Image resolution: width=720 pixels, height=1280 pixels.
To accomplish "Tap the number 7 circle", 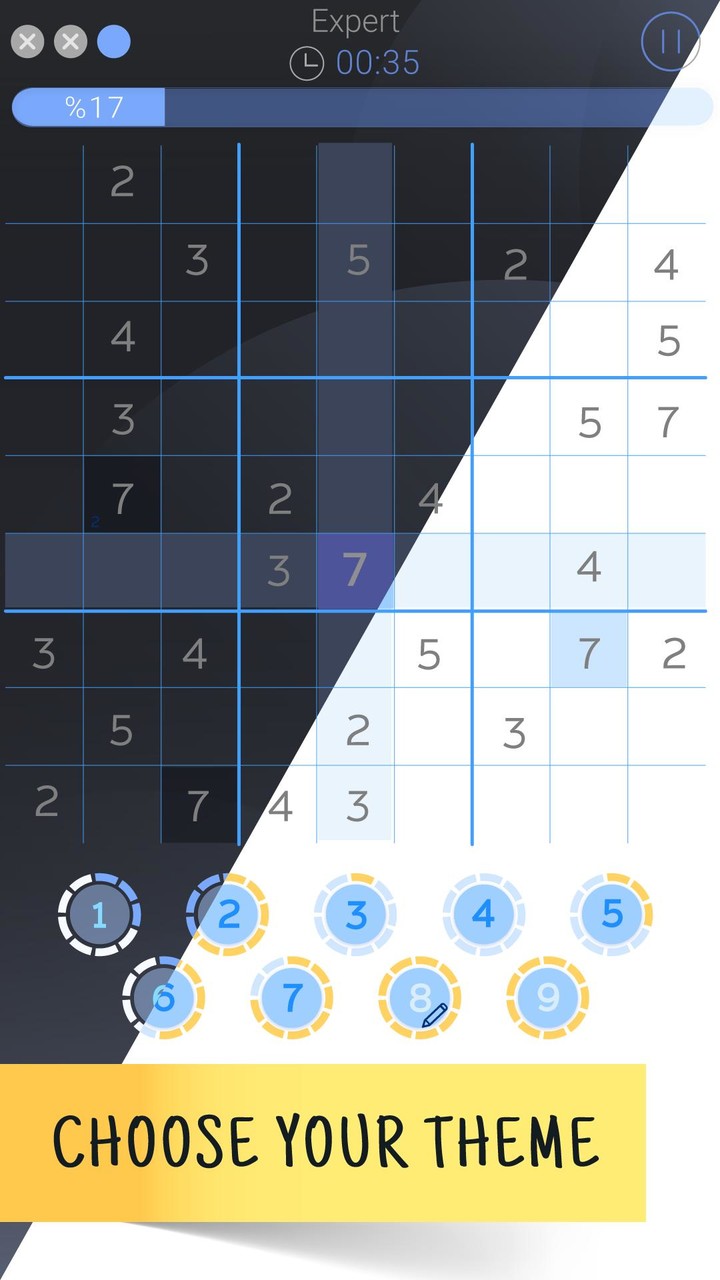I will pos(293,996).
